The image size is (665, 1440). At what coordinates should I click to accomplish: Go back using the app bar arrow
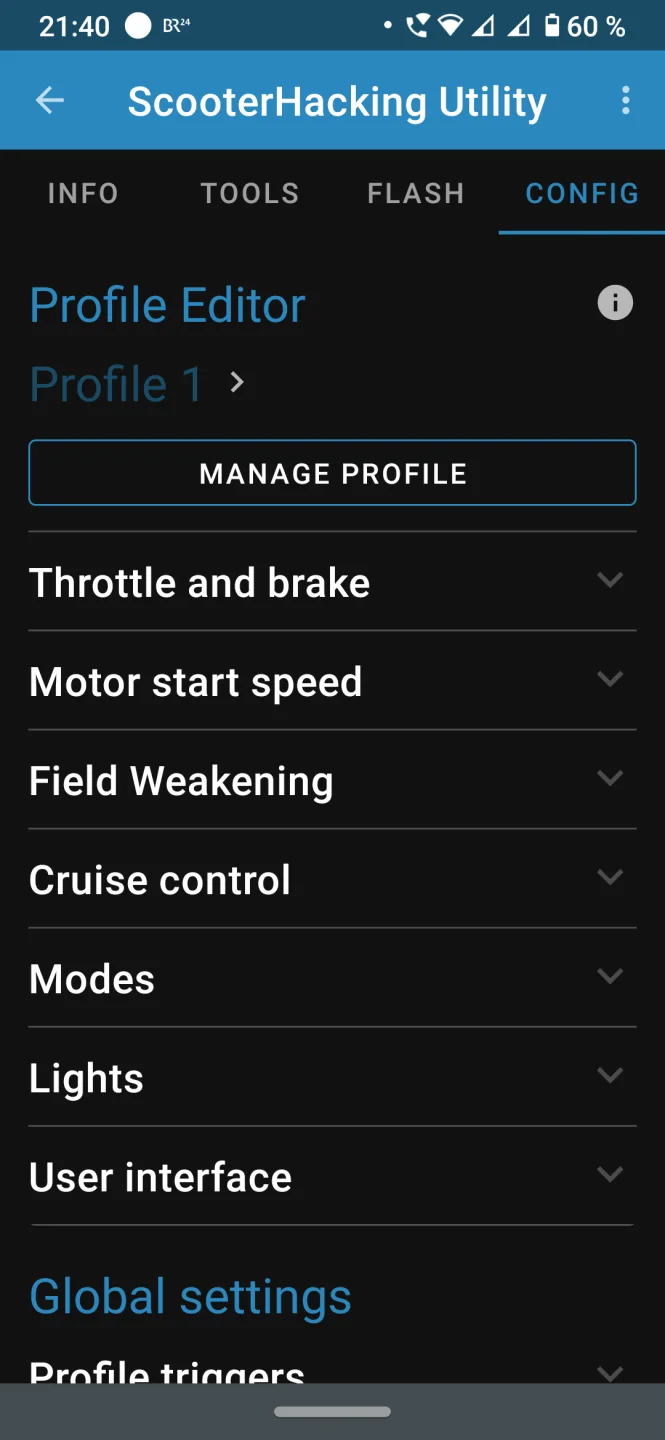click(x=49, y=100)
